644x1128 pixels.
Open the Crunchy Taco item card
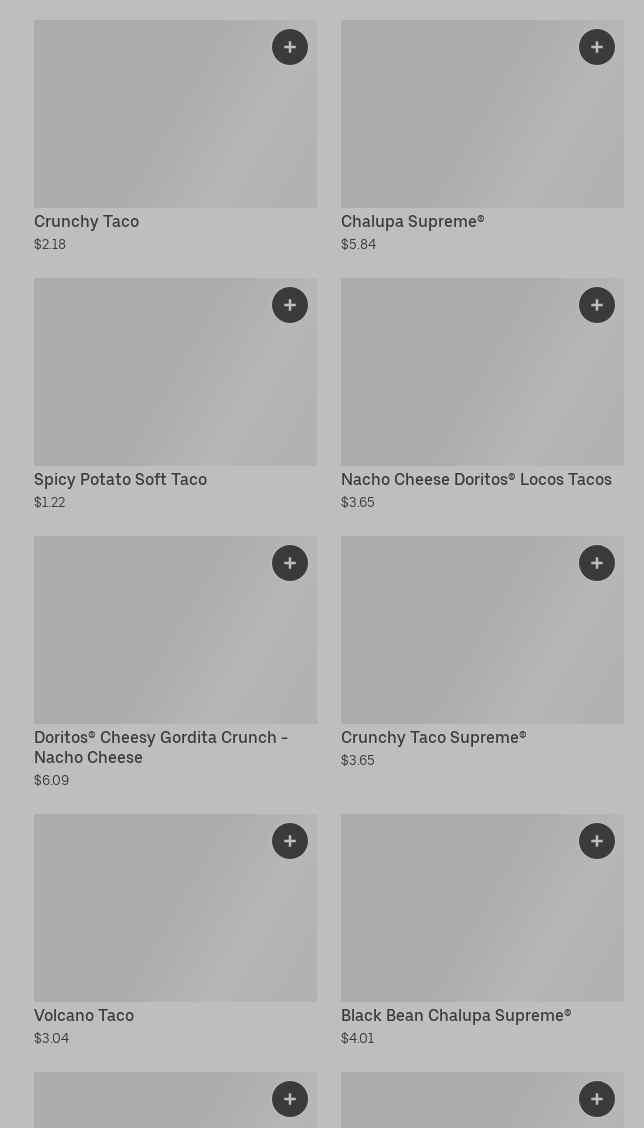[x=150, y=125]
